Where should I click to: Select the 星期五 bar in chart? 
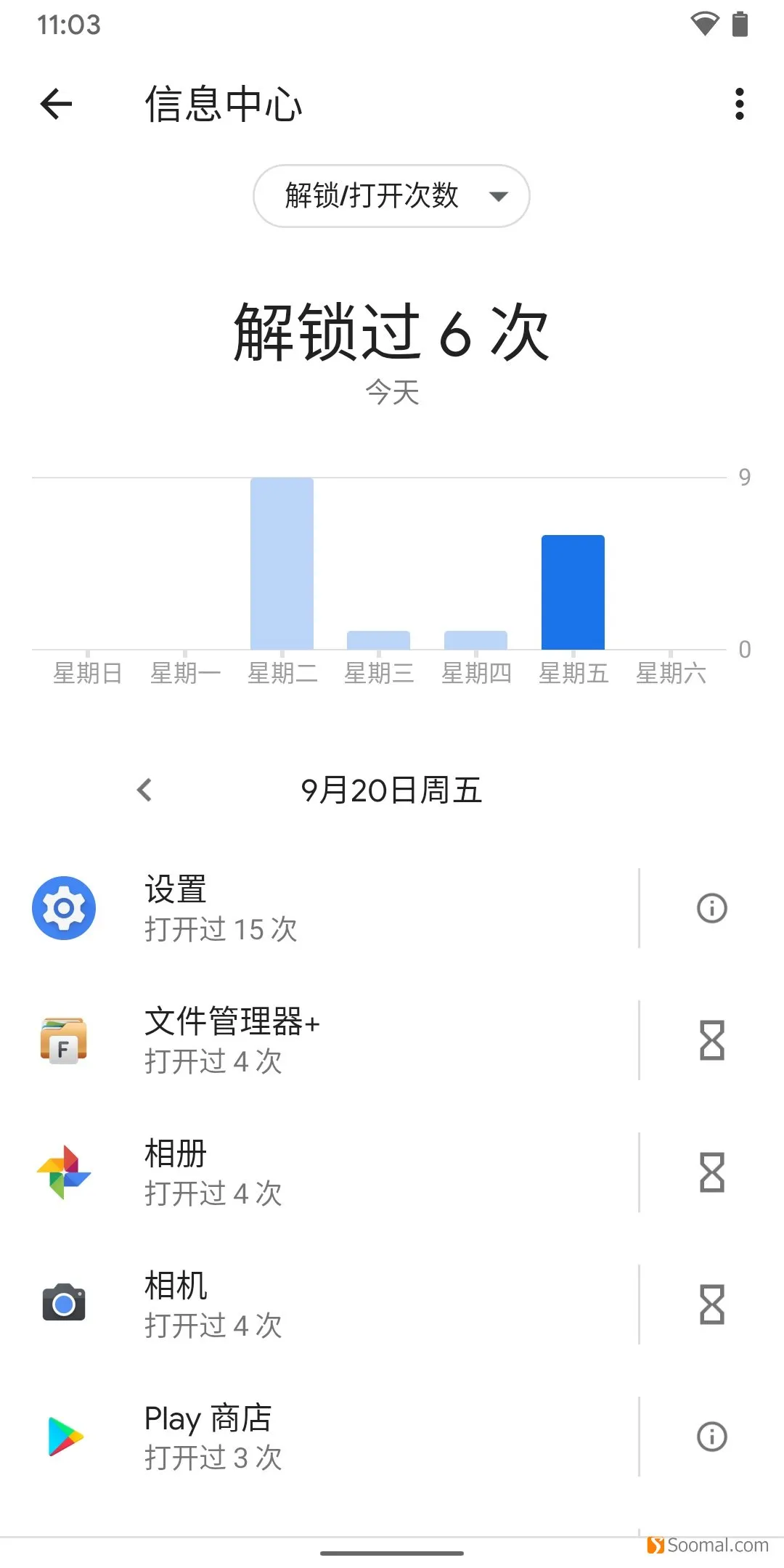(573, 592)
